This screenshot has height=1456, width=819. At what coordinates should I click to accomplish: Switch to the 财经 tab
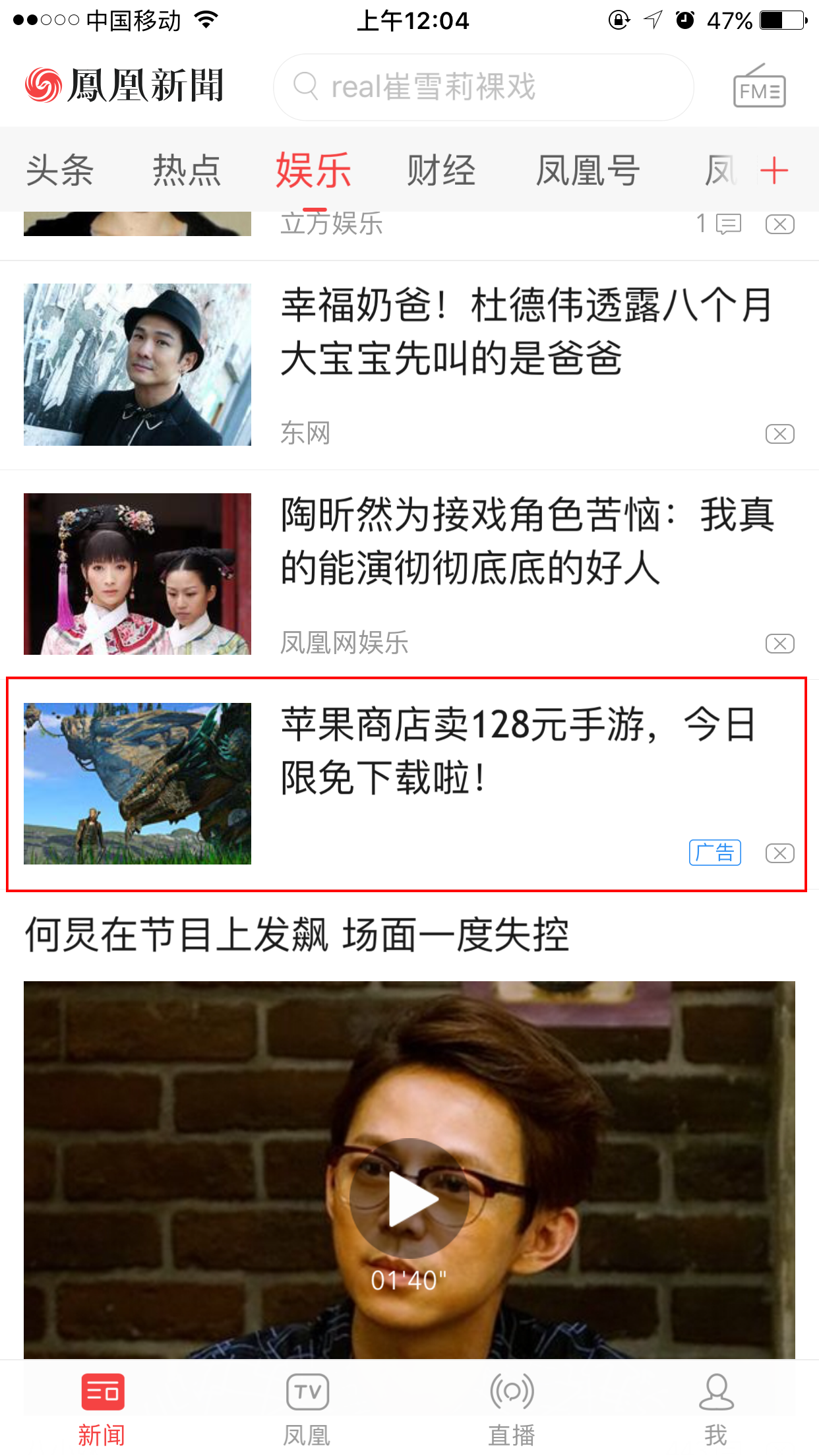(440, 171)
